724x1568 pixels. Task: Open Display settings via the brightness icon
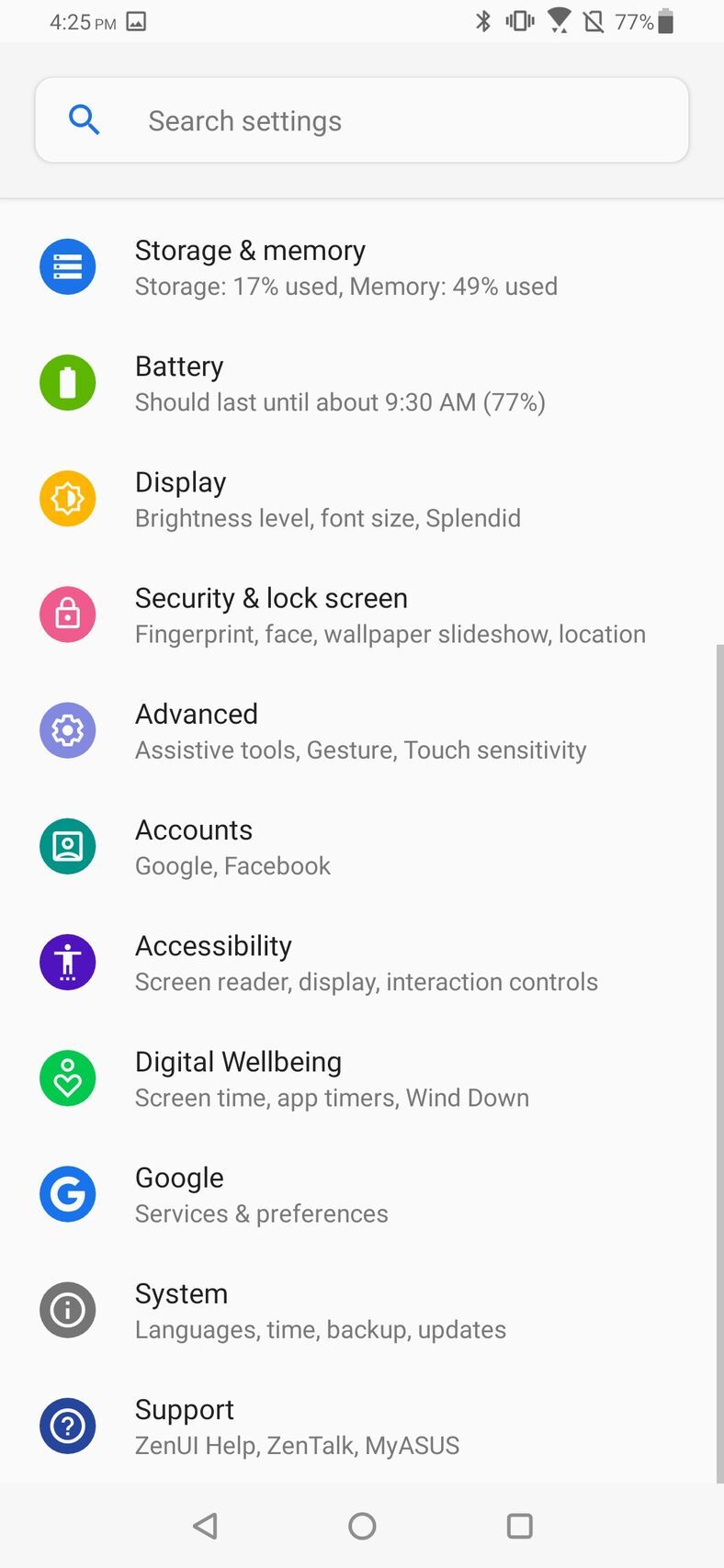(x=67, y=498)
